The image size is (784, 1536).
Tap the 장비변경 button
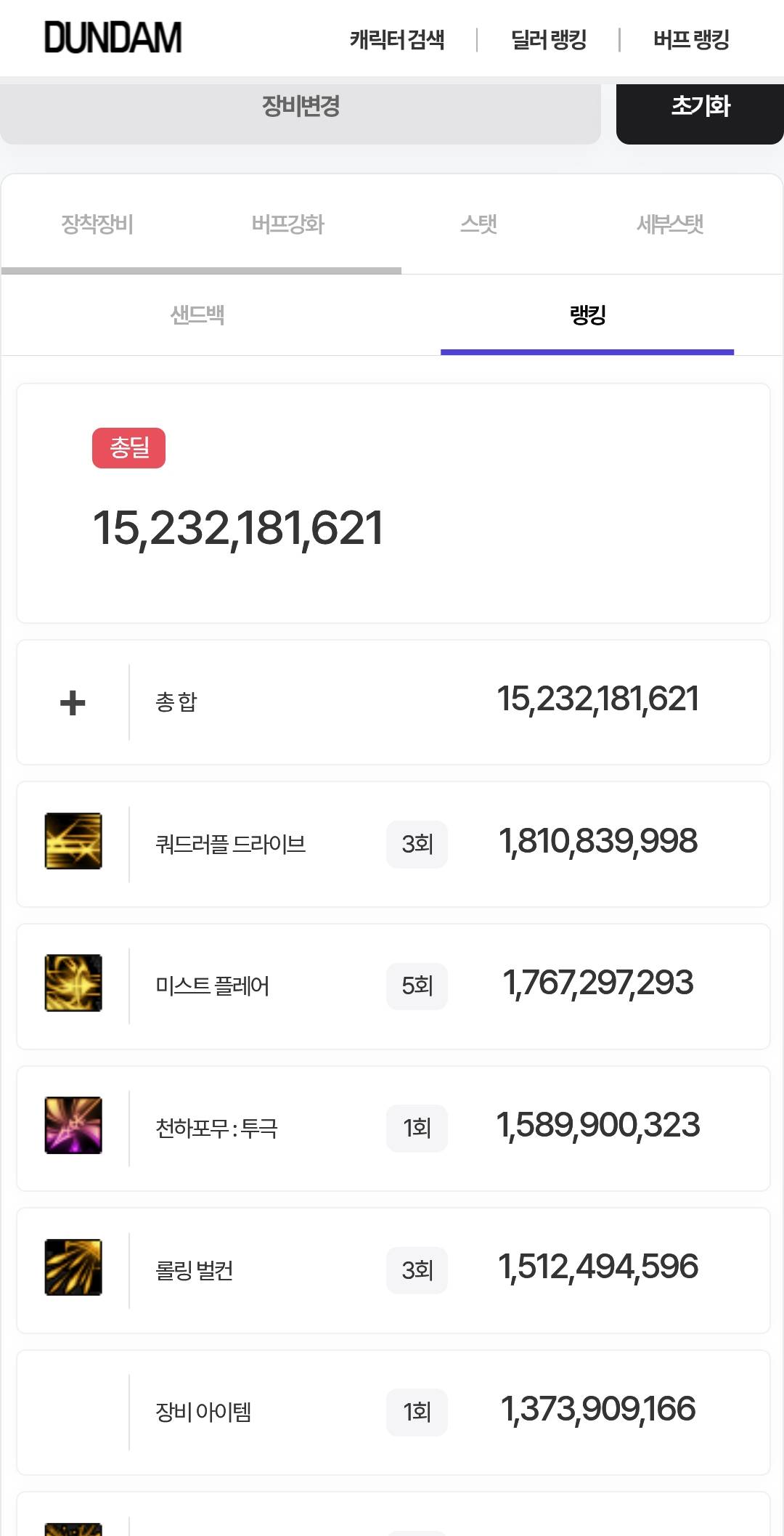click(x=301, y=110)
